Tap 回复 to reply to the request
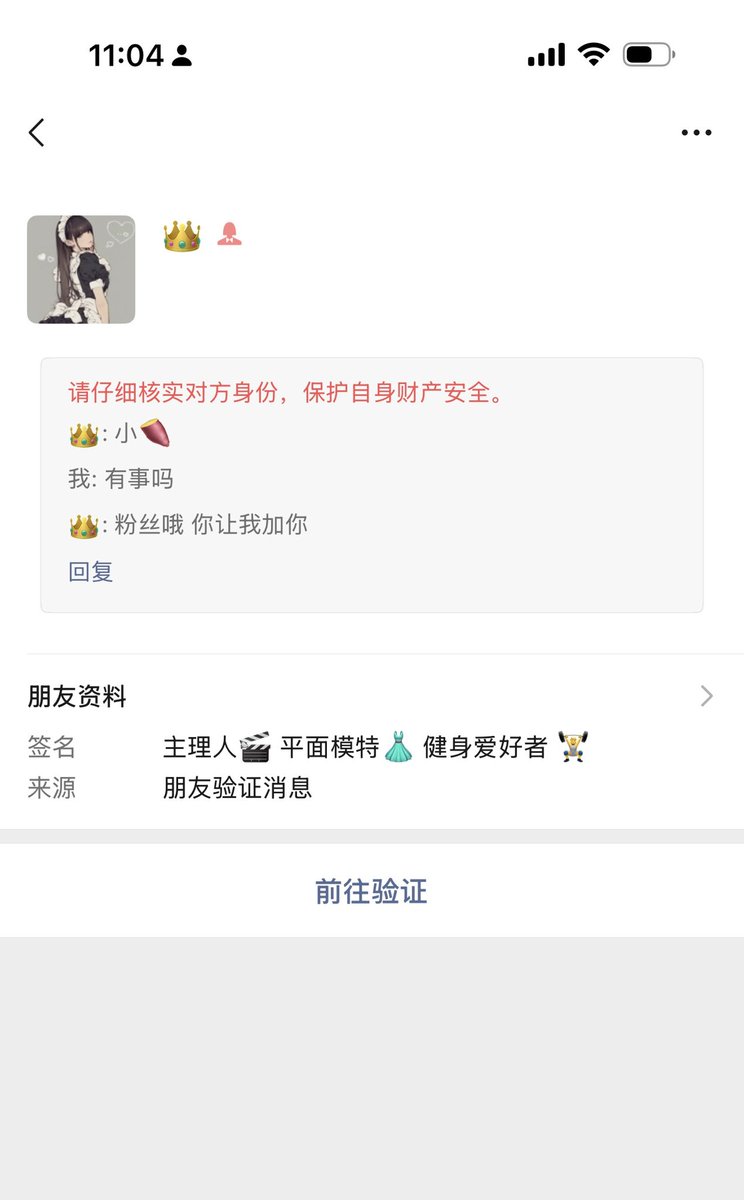The width and height of the screenshot is (744, 1200). point(91,572)
